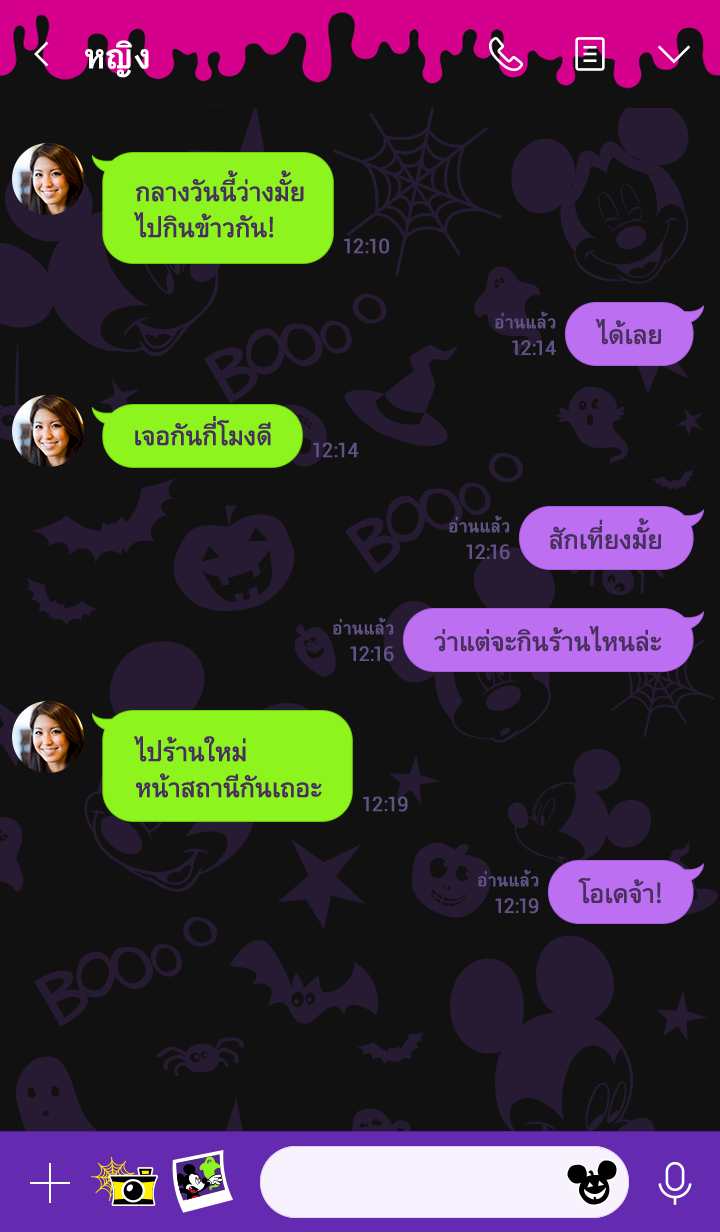Launch the camera to take a photo
The height and width of the screenshot is (1232, 720).
tap(127, 1183)
